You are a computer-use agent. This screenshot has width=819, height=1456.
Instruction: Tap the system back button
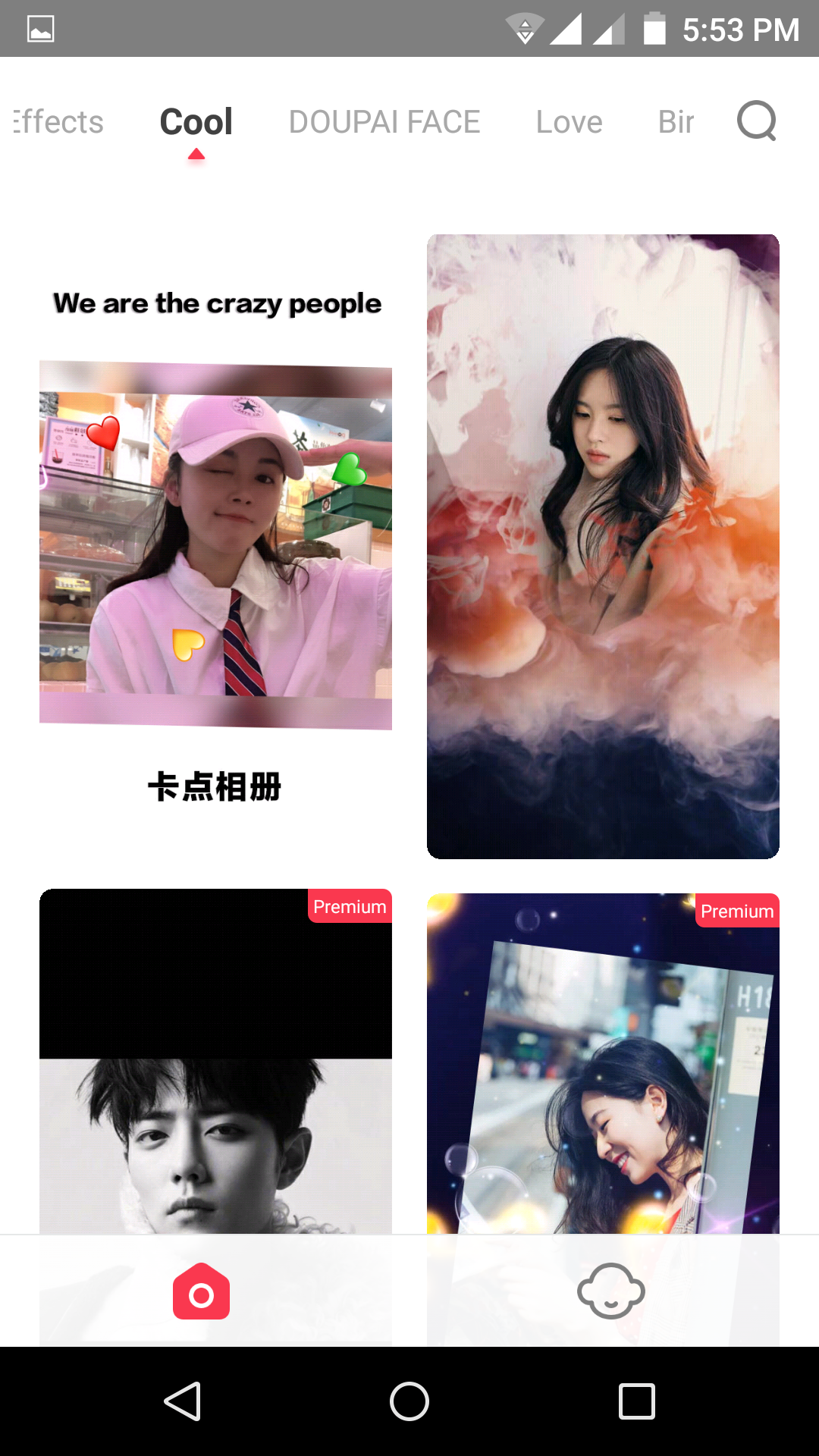[x=182, y=1401]
